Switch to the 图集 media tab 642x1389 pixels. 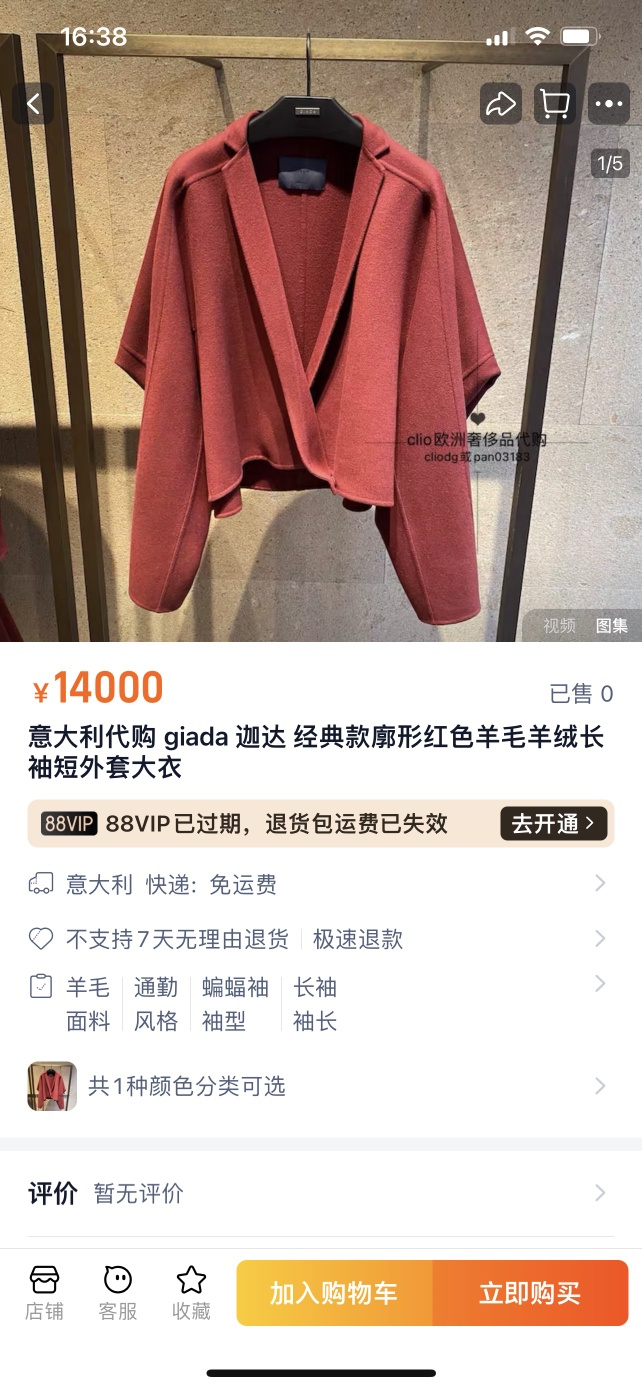coord(612,626)
